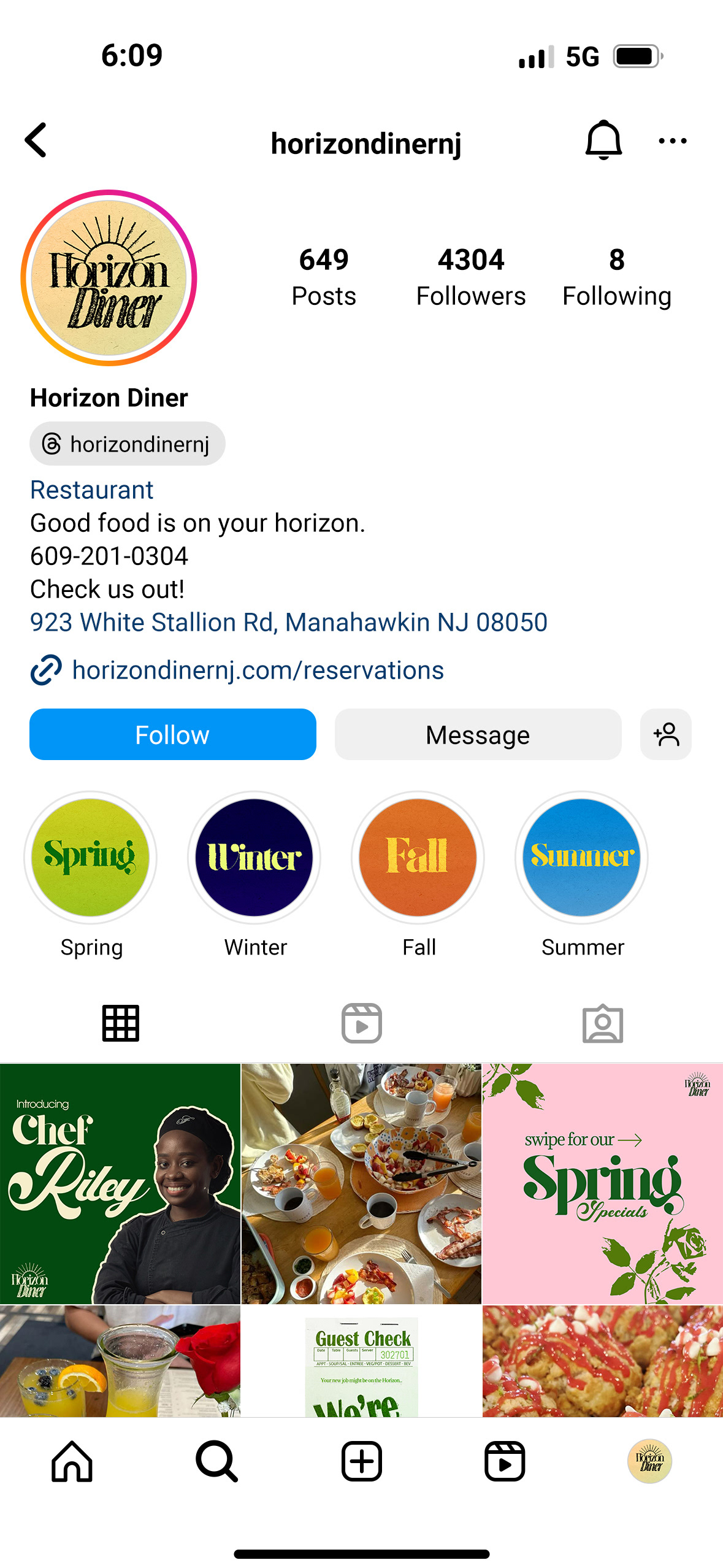The height and width of the screenshot is (1568, 723).
Task: Open the three-dot overflow menu
Action: tap(672, 141)
